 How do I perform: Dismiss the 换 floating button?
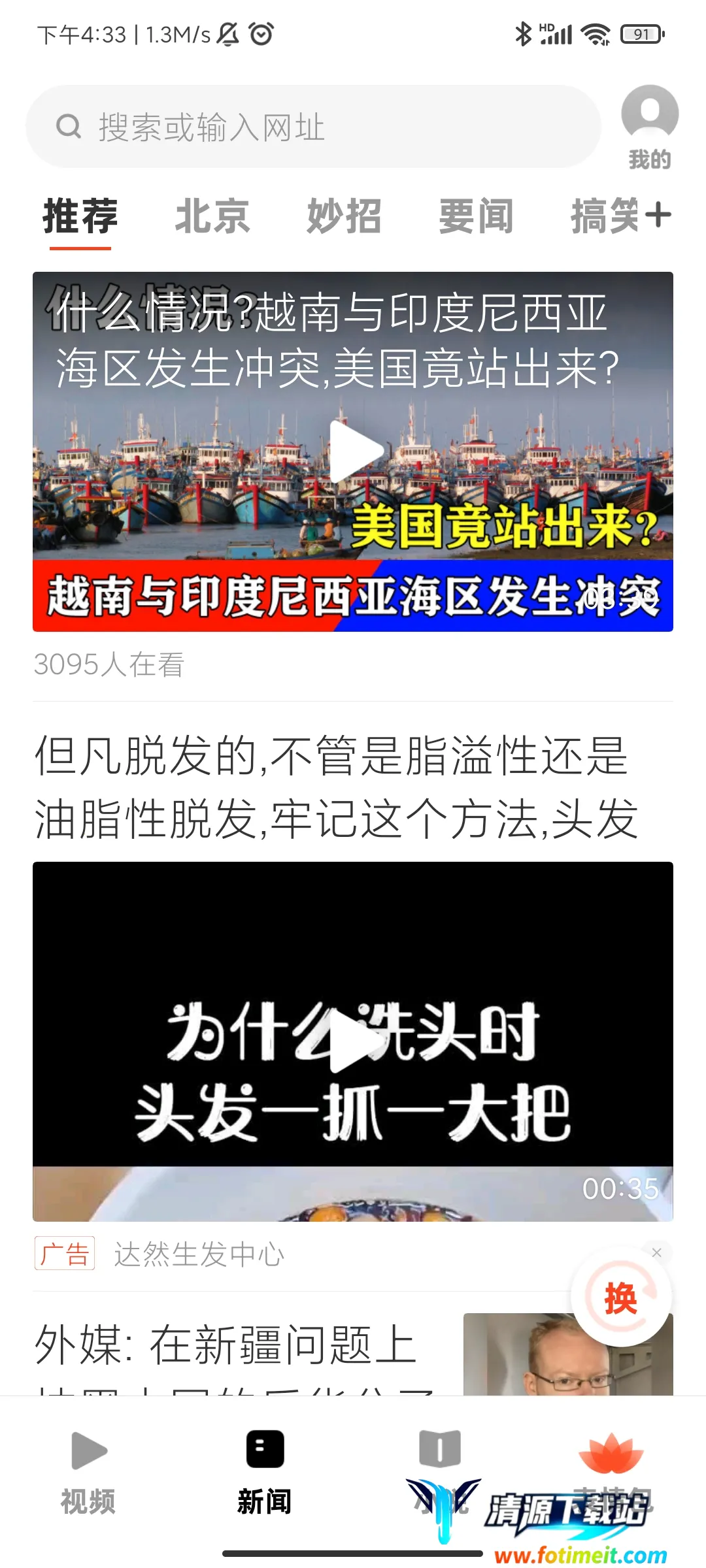(x=657, y=1252)
